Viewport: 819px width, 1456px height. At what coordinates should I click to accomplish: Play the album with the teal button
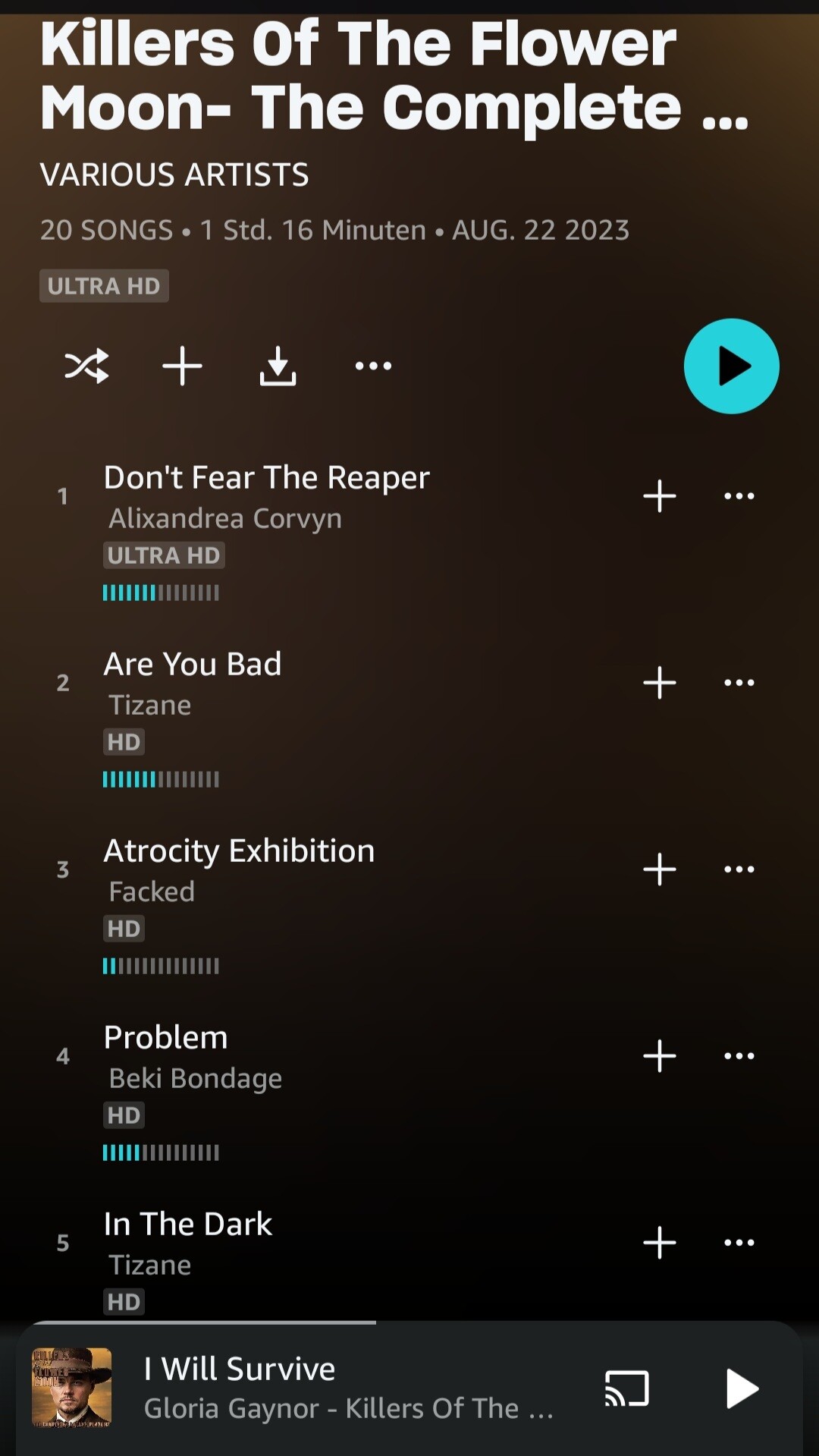731,366
